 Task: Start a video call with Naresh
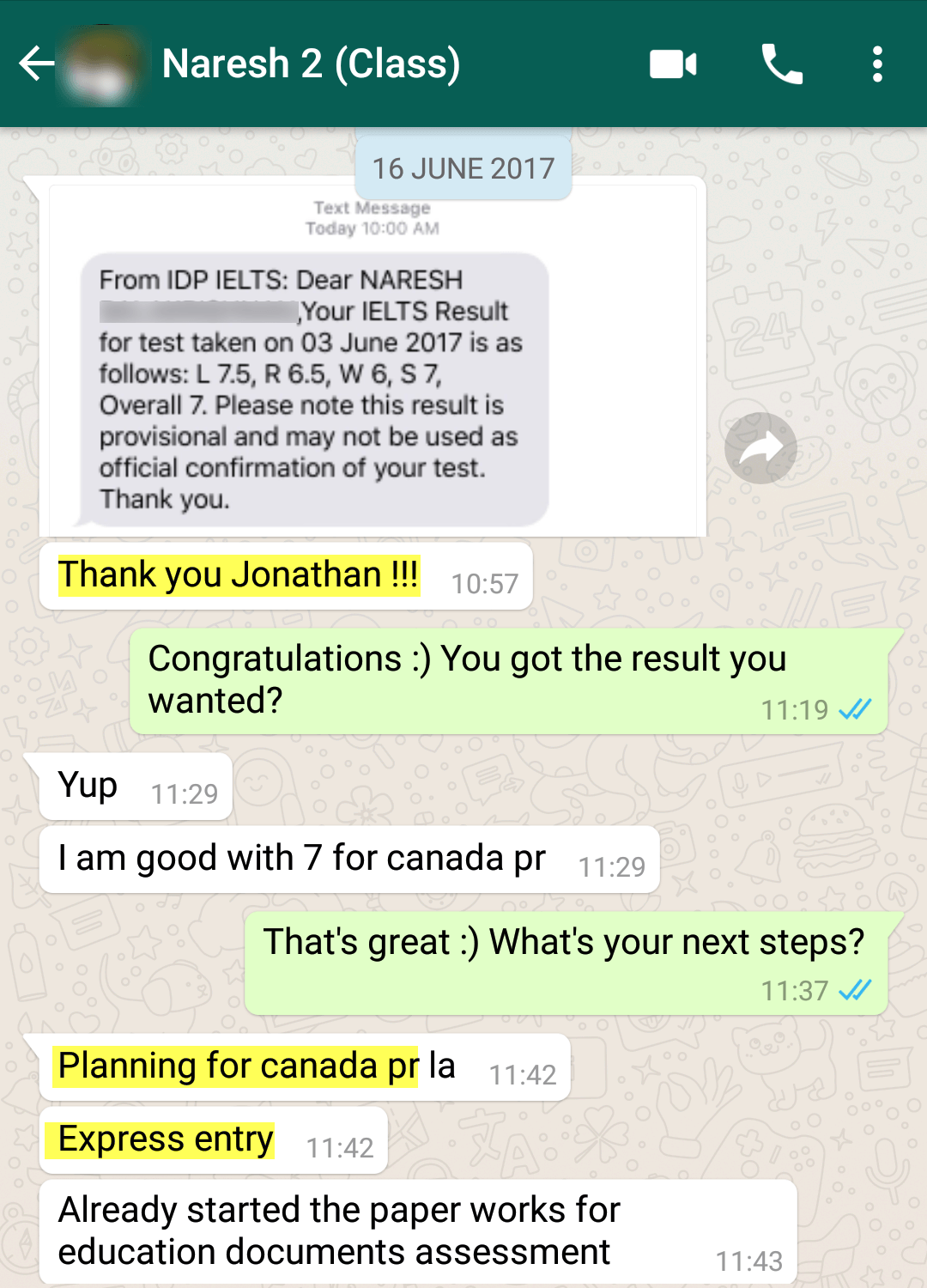(x=673, y=64)
